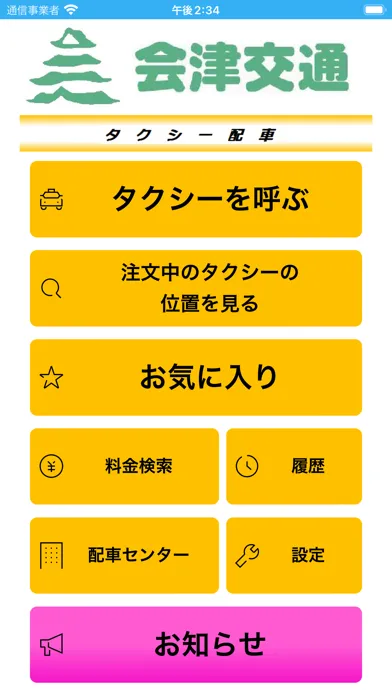
Task: Open 設定 settings
Action: coord(294,555)
